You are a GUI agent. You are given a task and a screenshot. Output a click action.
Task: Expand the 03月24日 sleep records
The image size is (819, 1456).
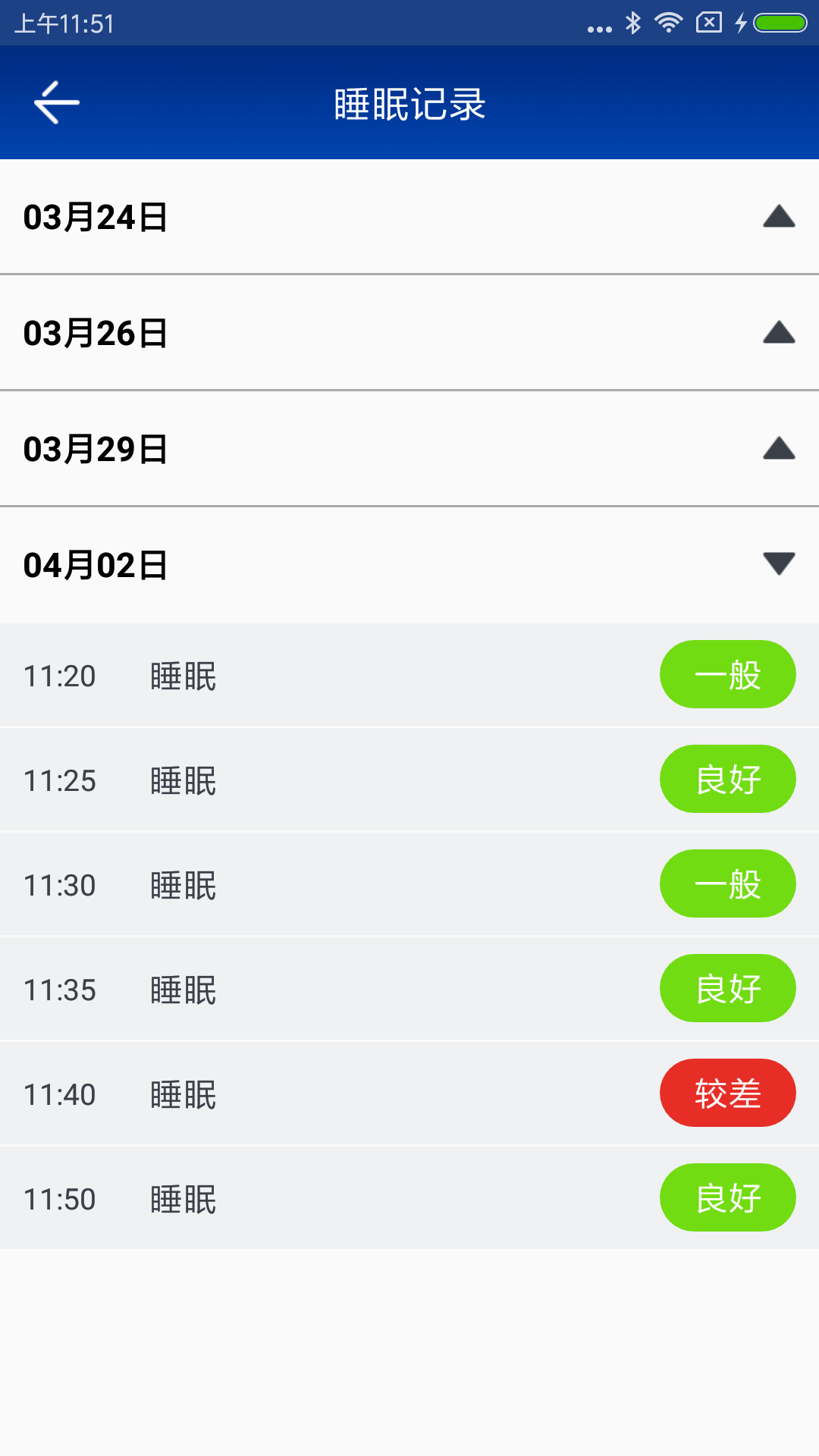[409, 217]
